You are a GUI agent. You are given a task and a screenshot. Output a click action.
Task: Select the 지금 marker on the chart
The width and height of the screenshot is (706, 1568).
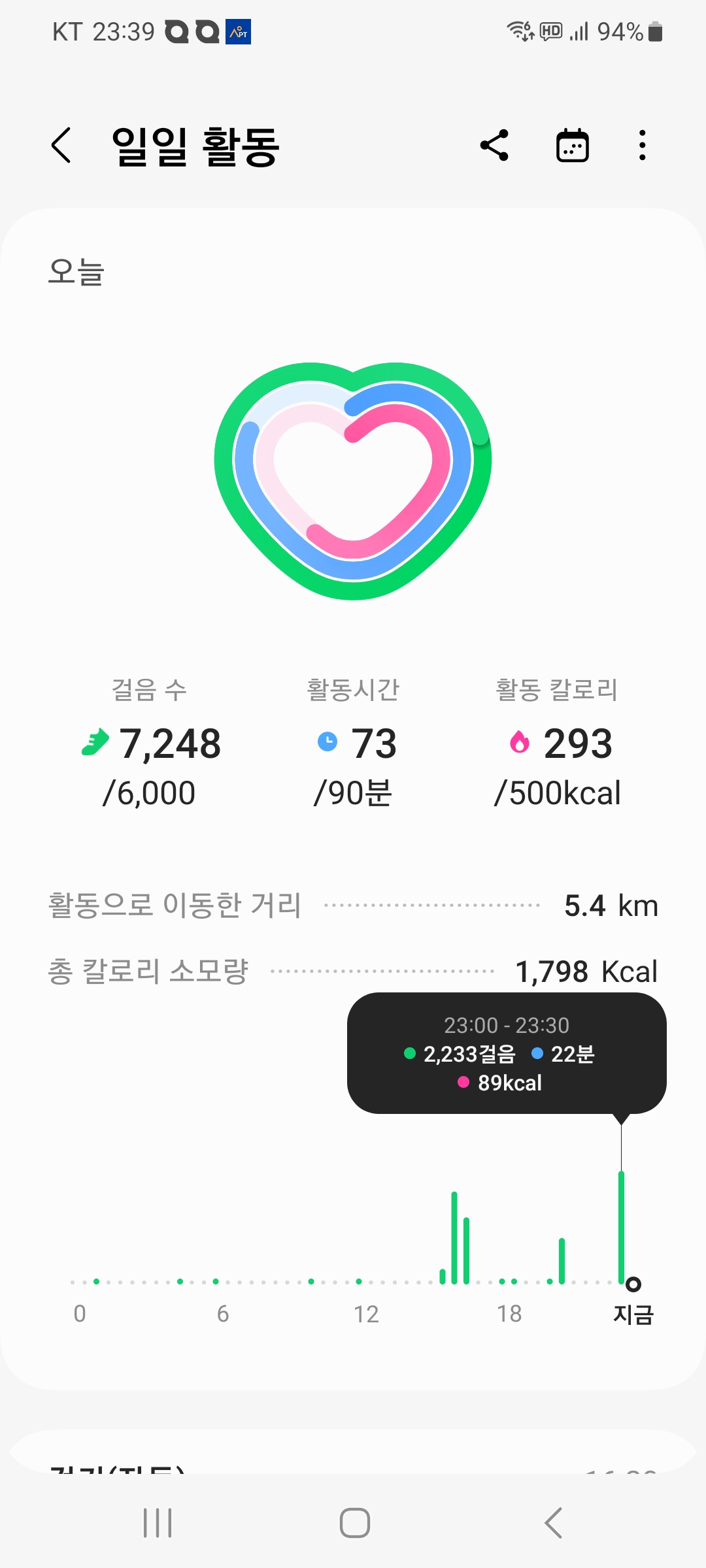coord(633,1284)
